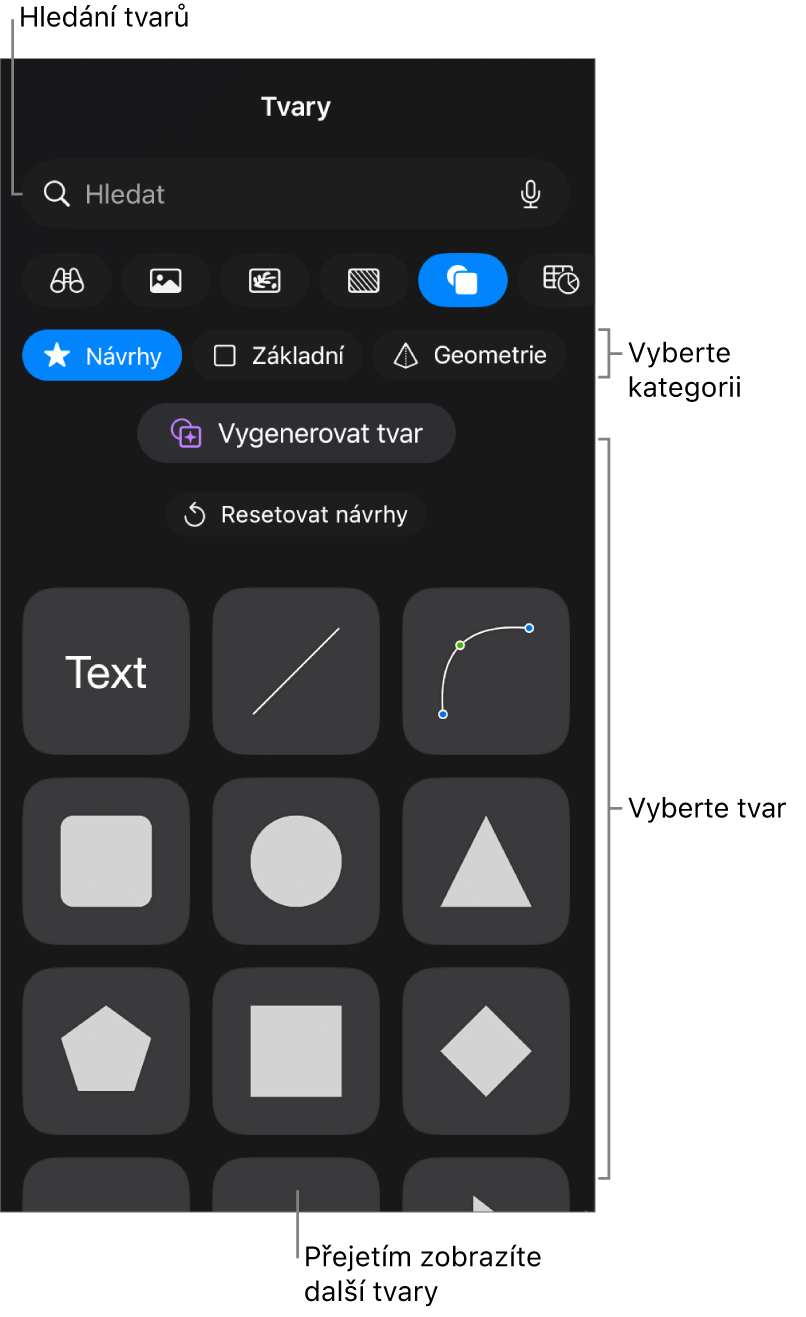Tap Resetovat návrhy
The width and height of the screenshot is (806, 1317).
296,515
